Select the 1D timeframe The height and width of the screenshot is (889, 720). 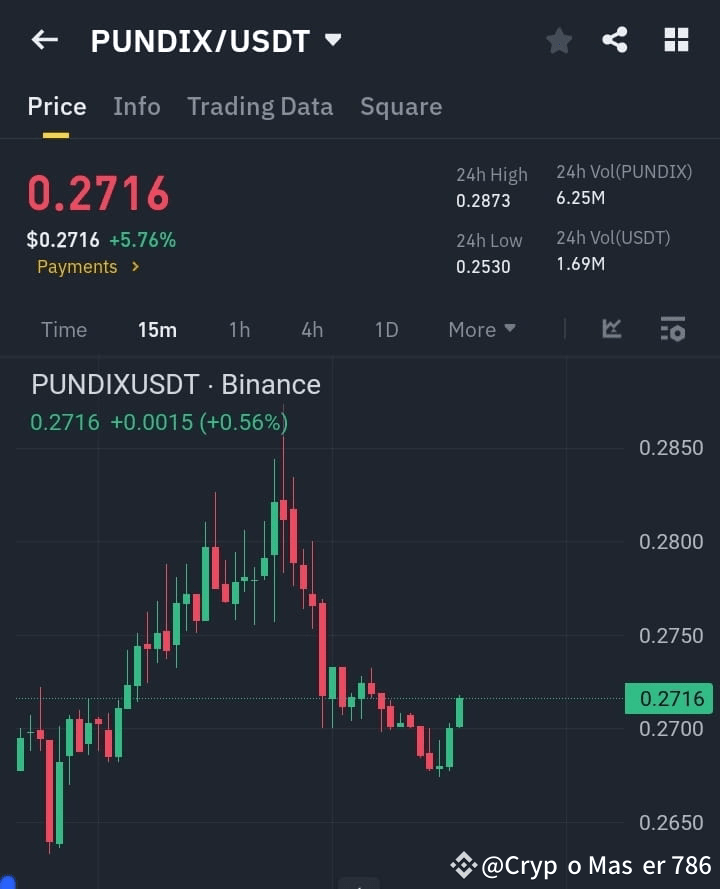tap(386, 329)
